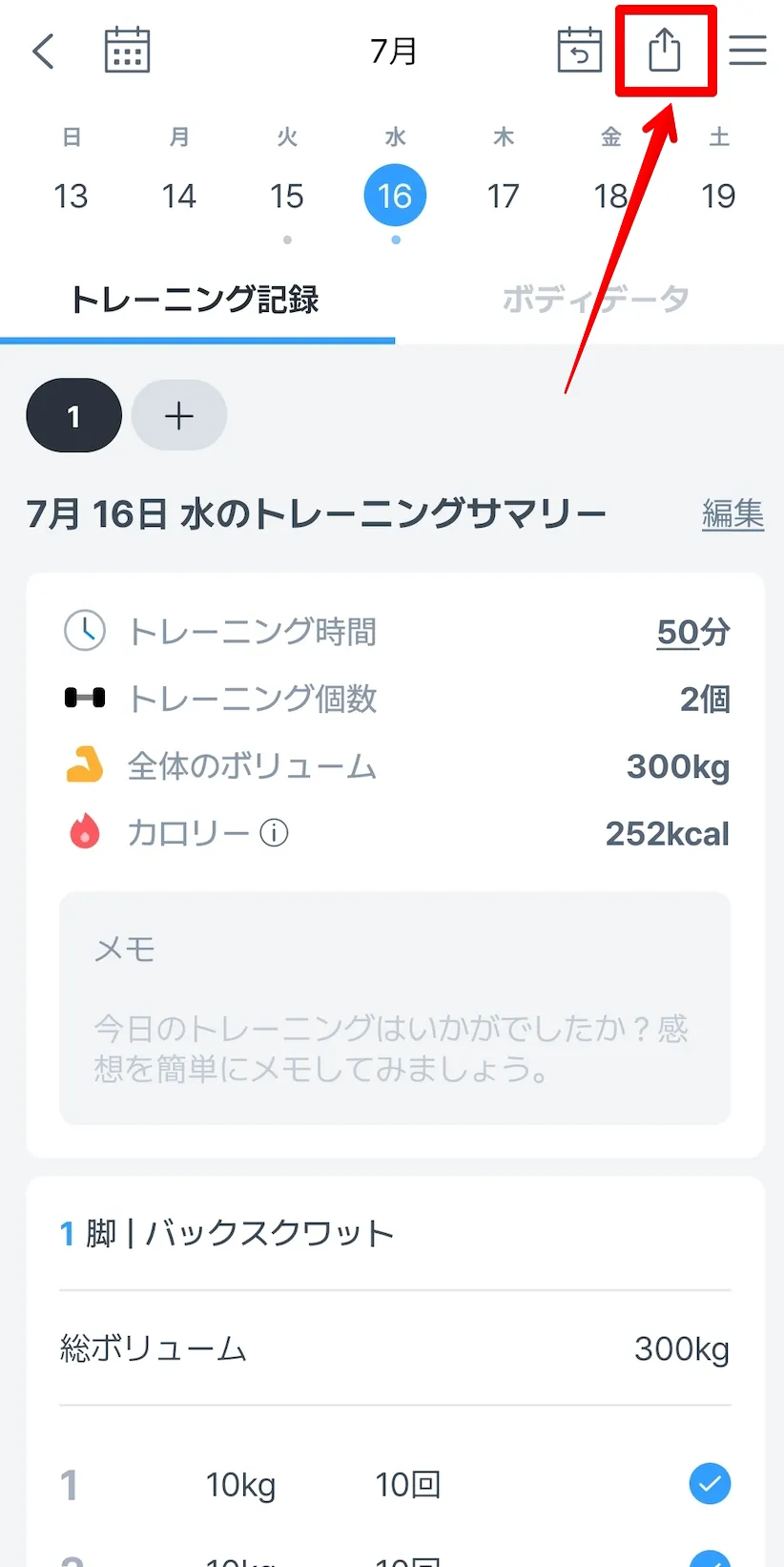Open the 脚 | バックスクワット exercise card

(x=227, y=1233)
